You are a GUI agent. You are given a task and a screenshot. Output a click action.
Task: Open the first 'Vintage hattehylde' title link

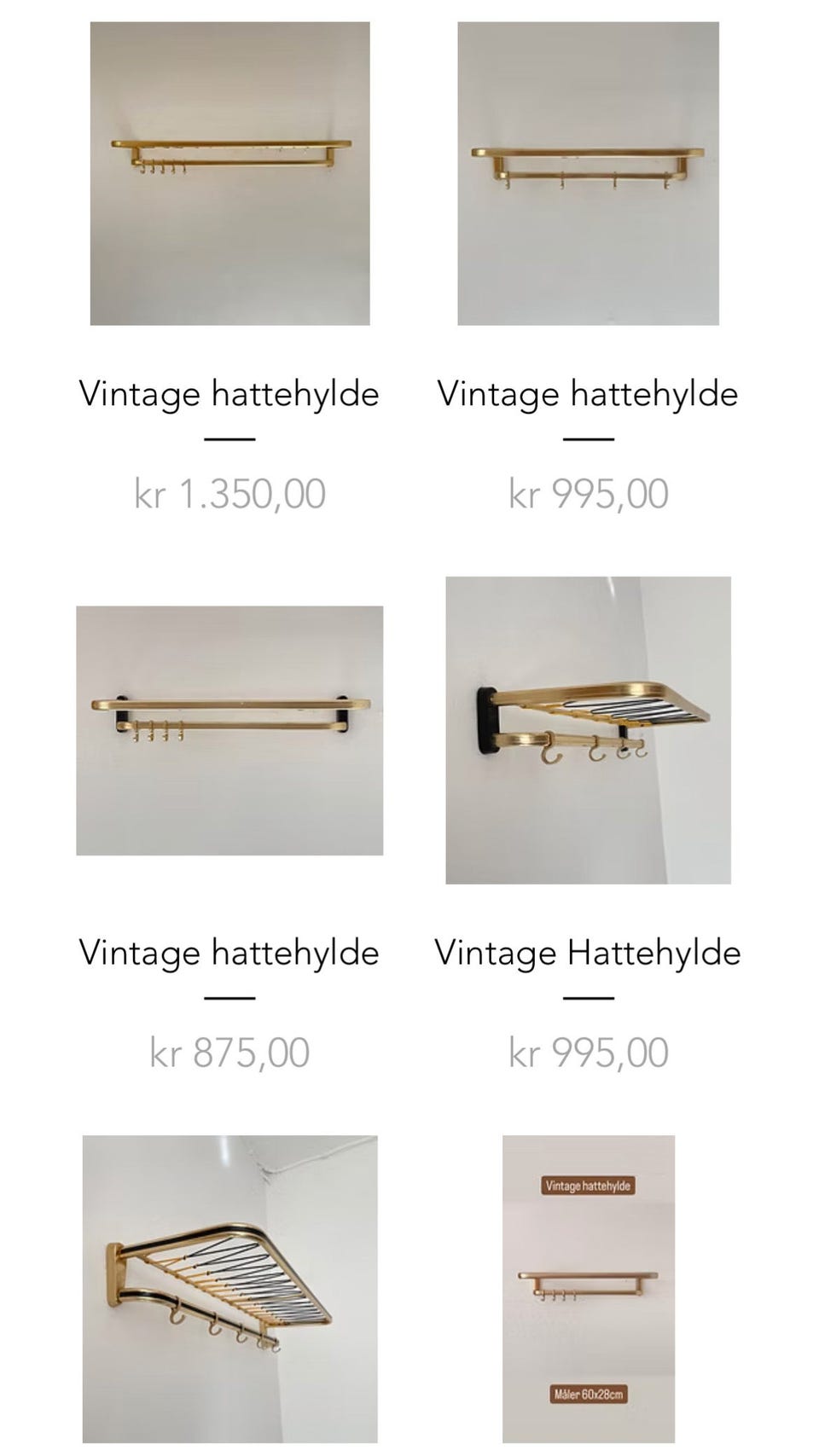click(229, 394)
